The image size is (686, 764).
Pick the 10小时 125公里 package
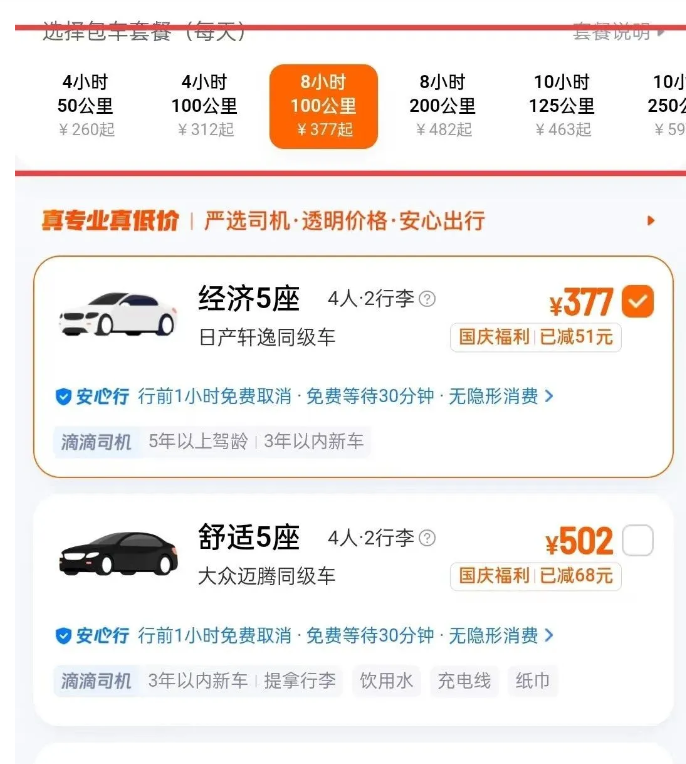(562, 105)
